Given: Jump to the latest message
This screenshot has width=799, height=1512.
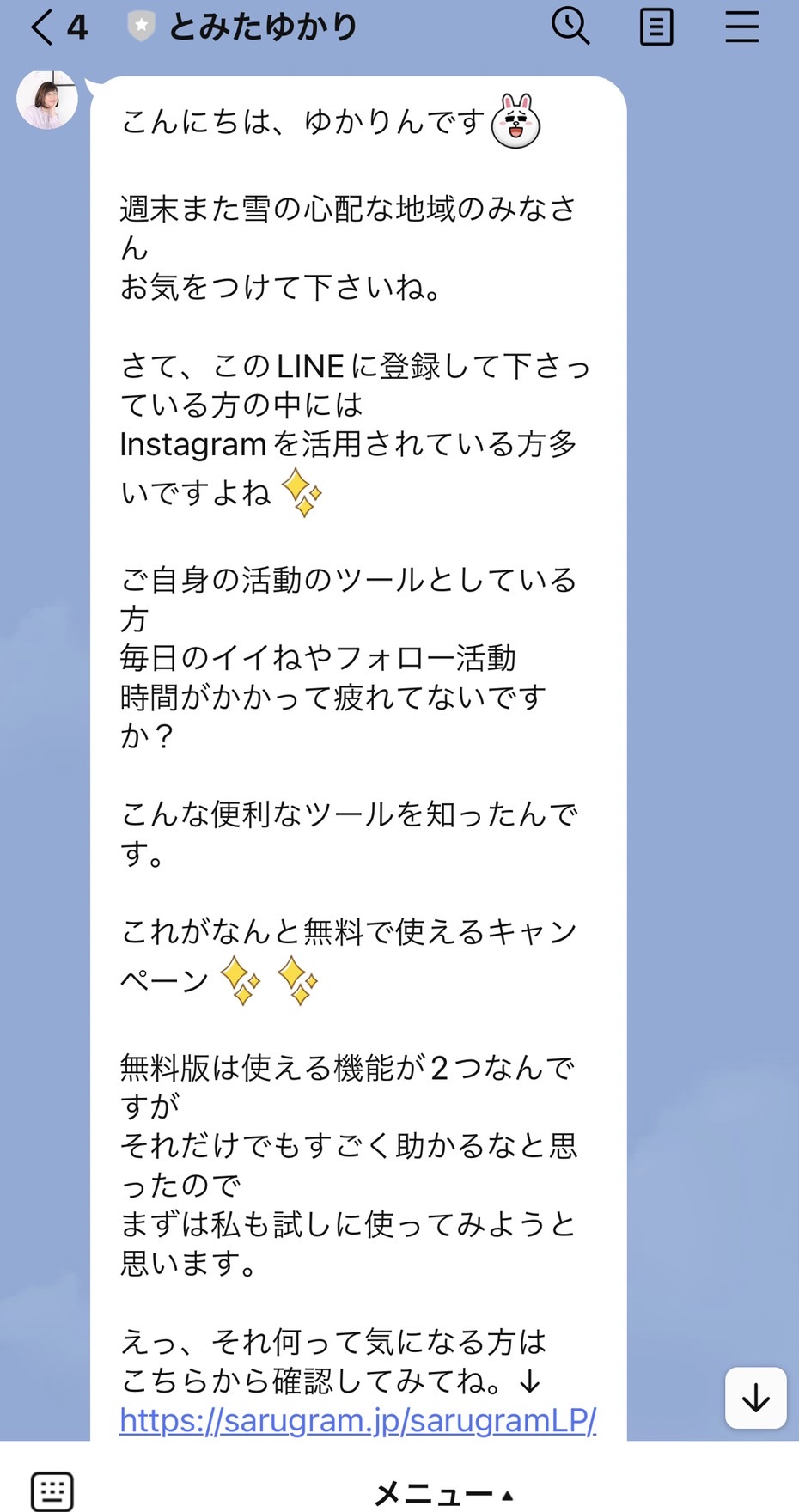Looking at the screenshot, I should [x=756, y=1398].
